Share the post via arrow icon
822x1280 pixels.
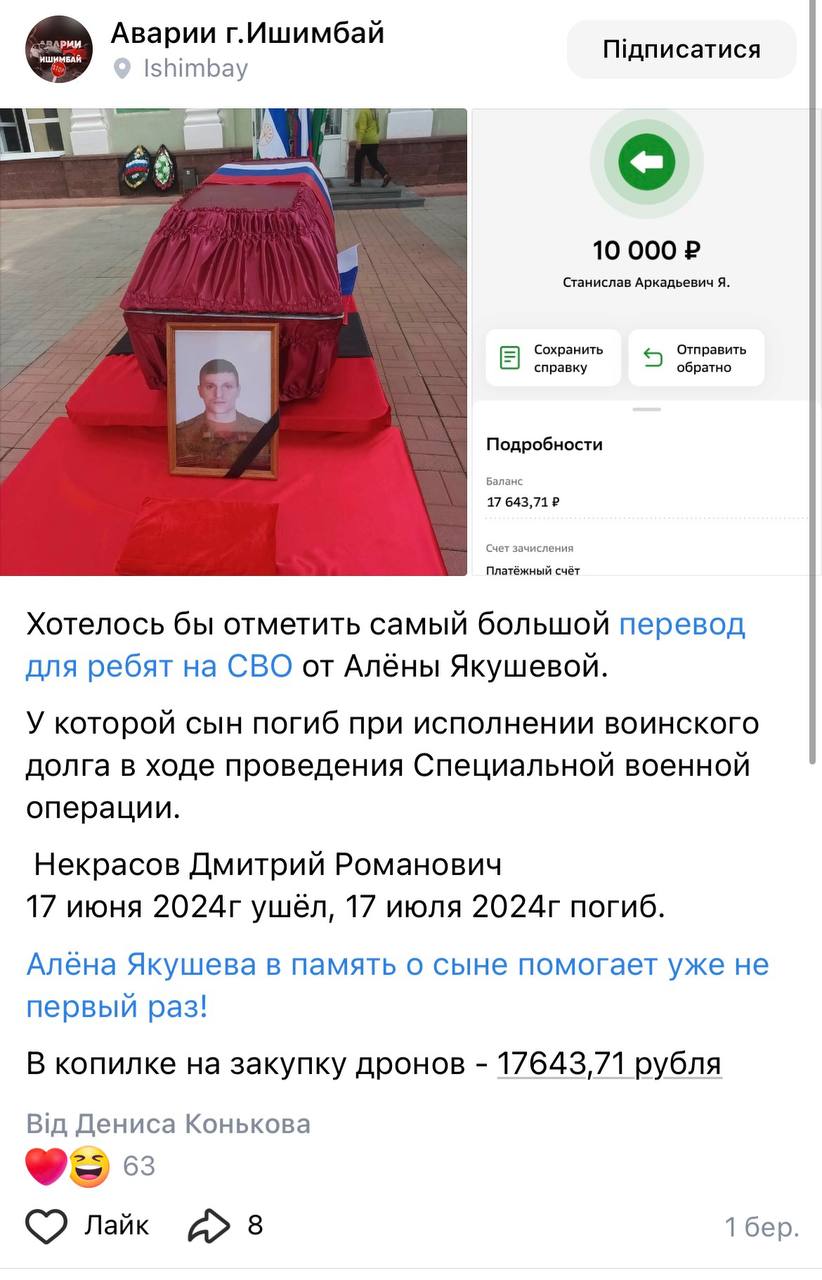209,1226
